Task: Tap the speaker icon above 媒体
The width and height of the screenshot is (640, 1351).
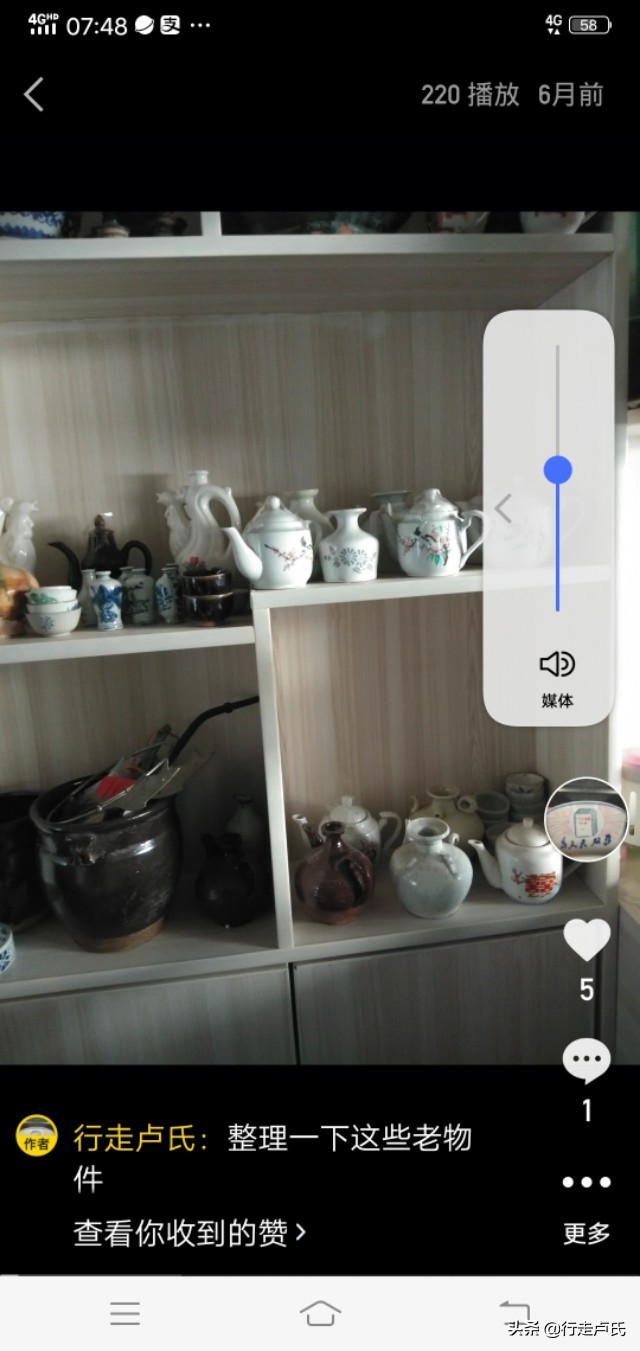Action: 558,664
